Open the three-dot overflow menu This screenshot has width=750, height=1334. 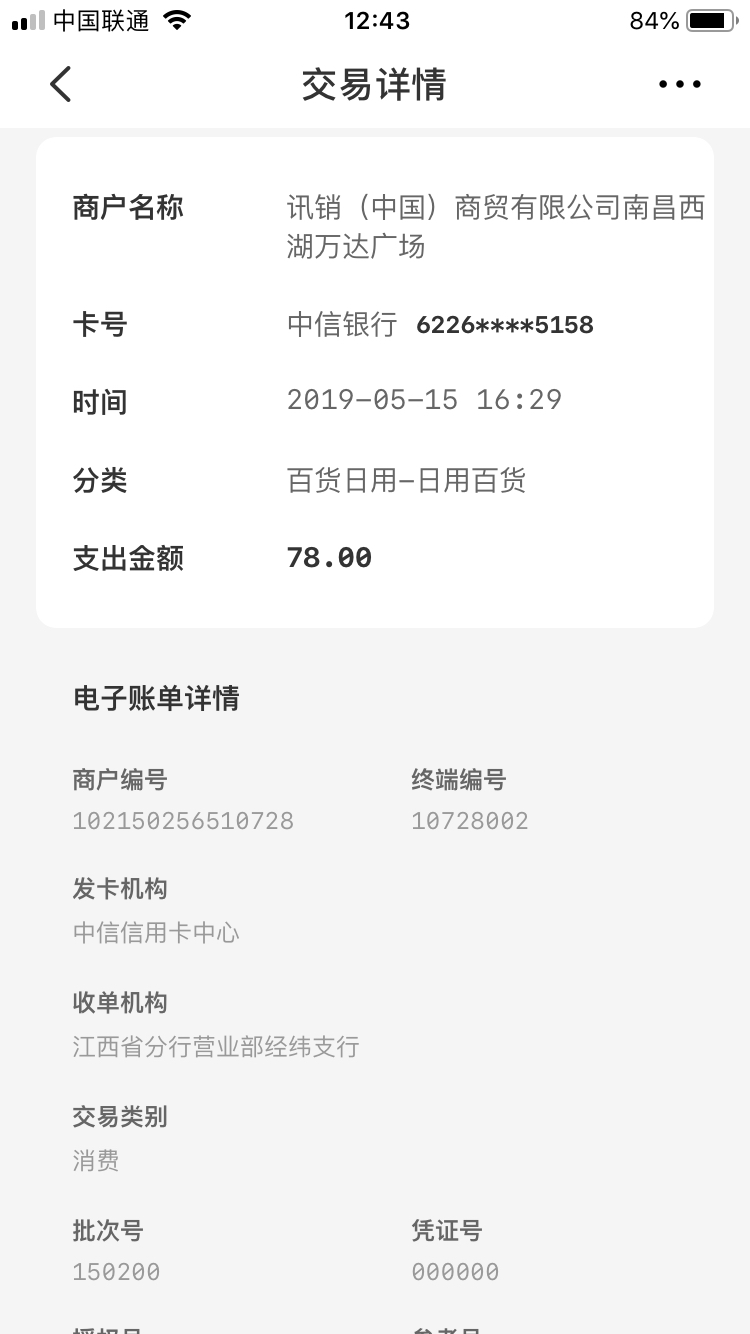tap(680, 85)
